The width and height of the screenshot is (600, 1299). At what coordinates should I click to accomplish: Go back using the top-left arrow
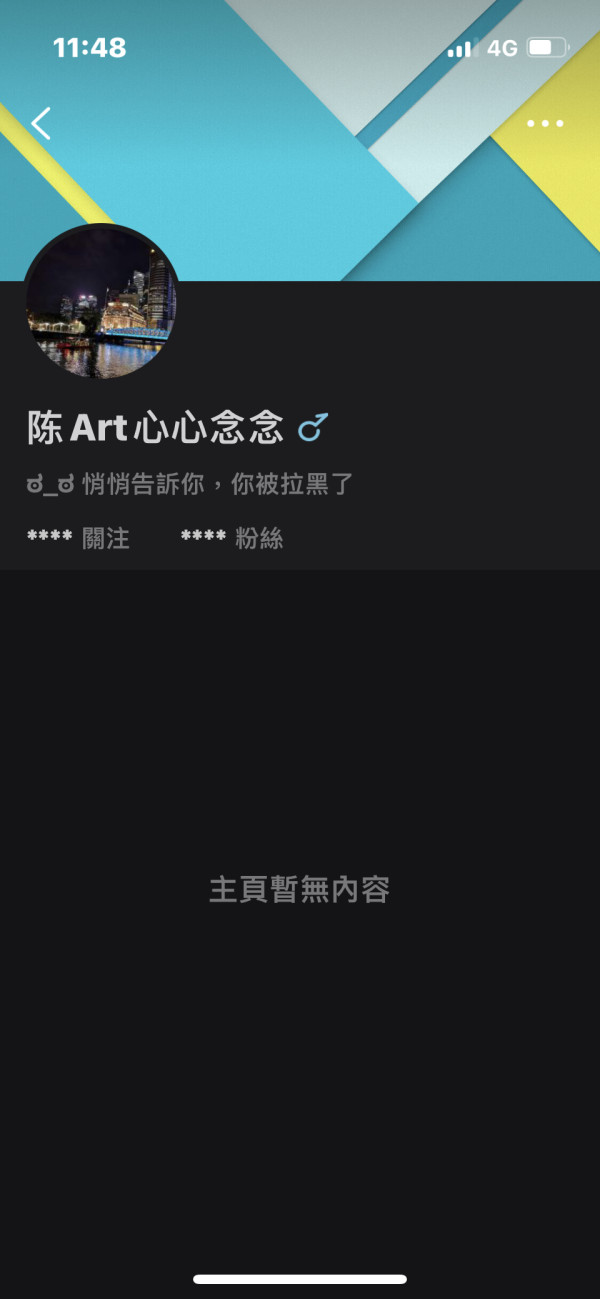pyautogui.click(x=41, y=123)
